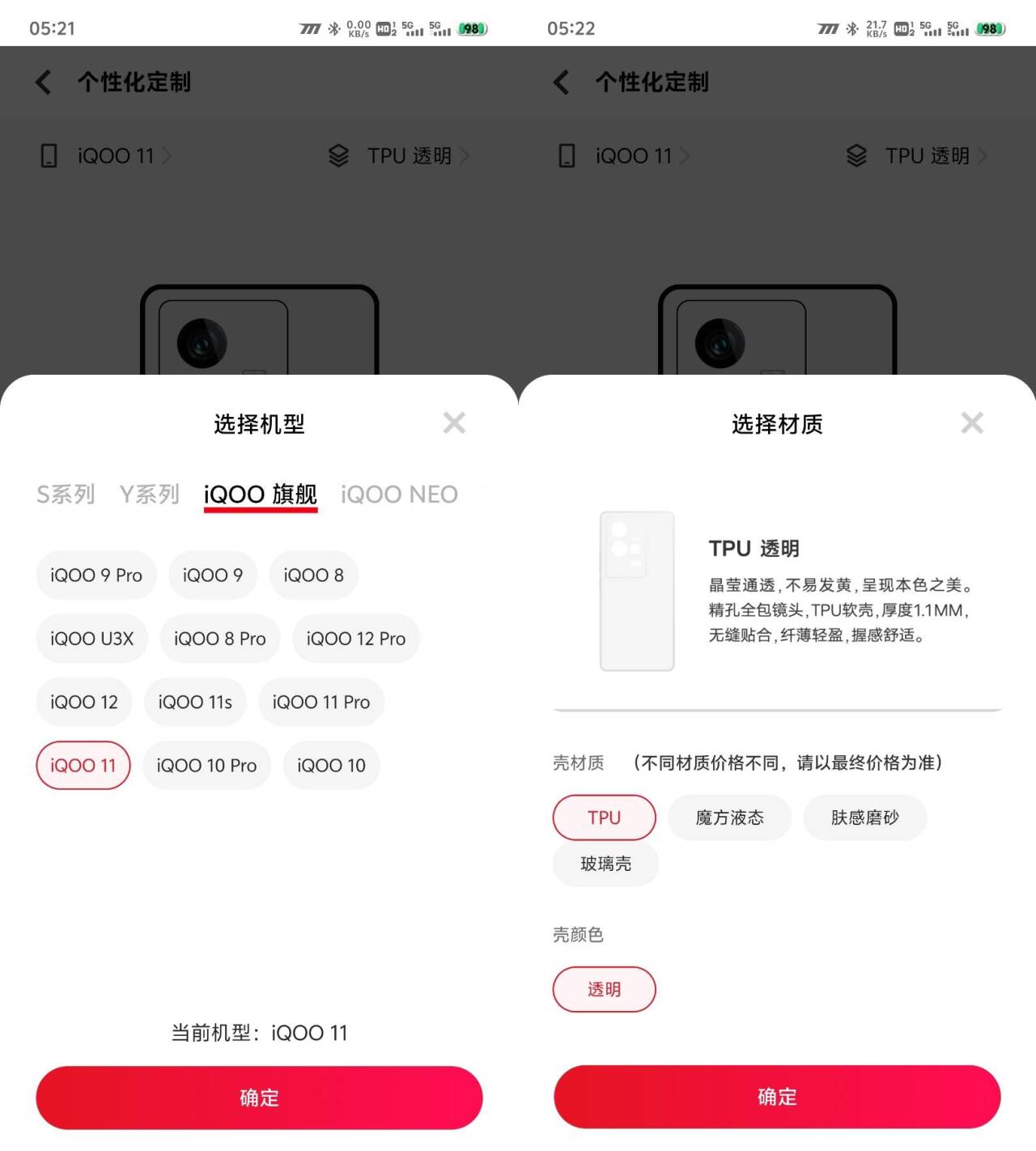The image size is (1036, 1151).
Task: Select iQOO 10 Pro chip
Action: pos(206,765)
